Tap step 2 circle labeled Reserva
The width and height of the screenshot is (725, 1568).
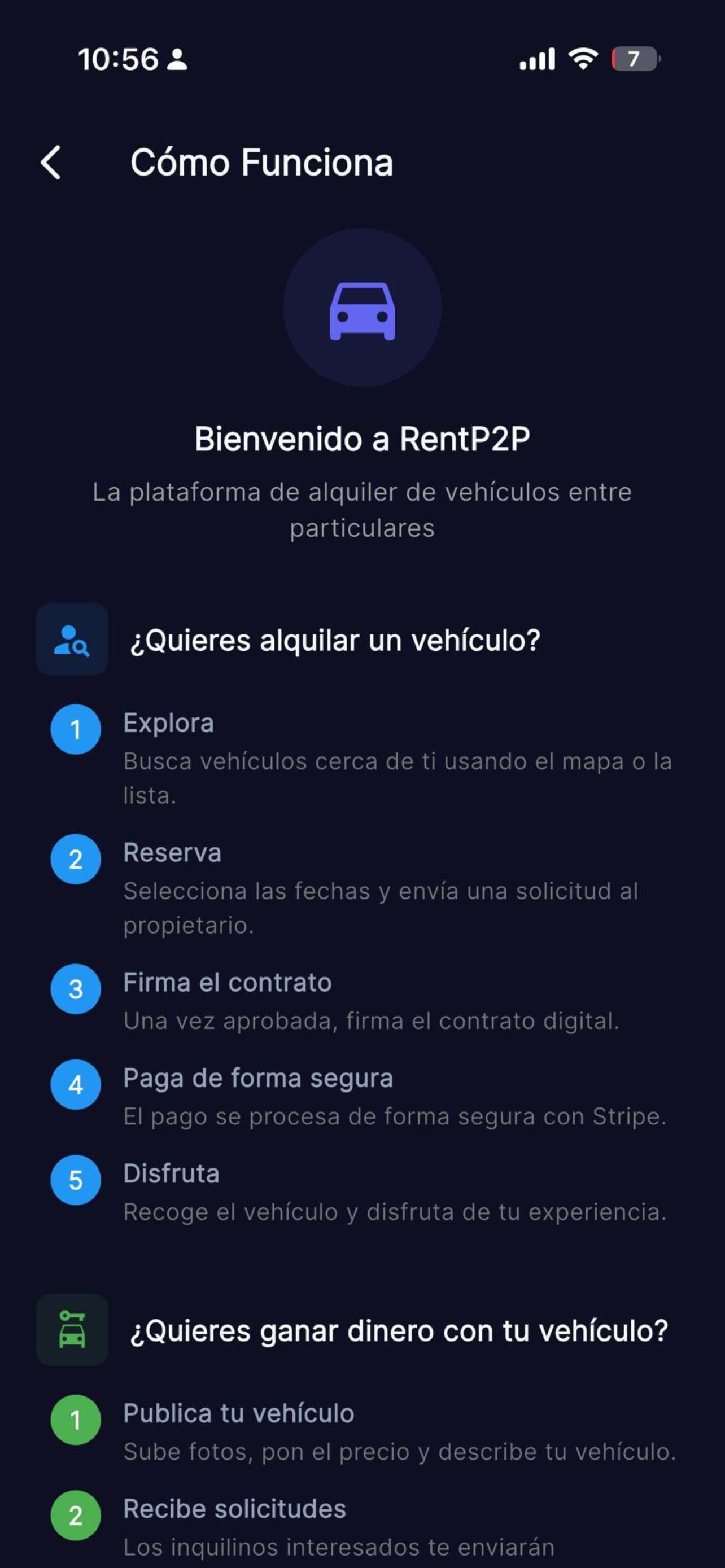[76, 860]
